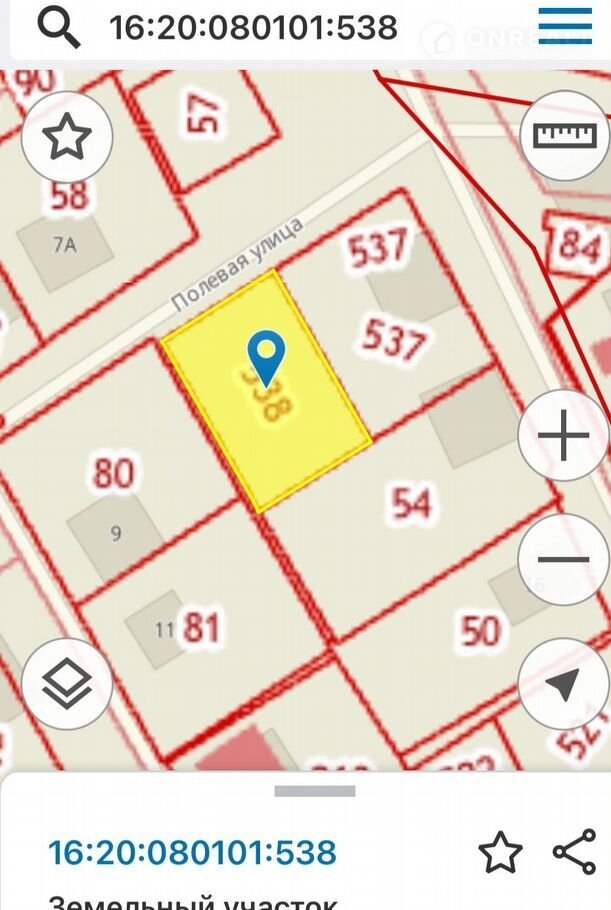611x910 pixels.
Task: Center map on my location
Action: click(564, 685)
